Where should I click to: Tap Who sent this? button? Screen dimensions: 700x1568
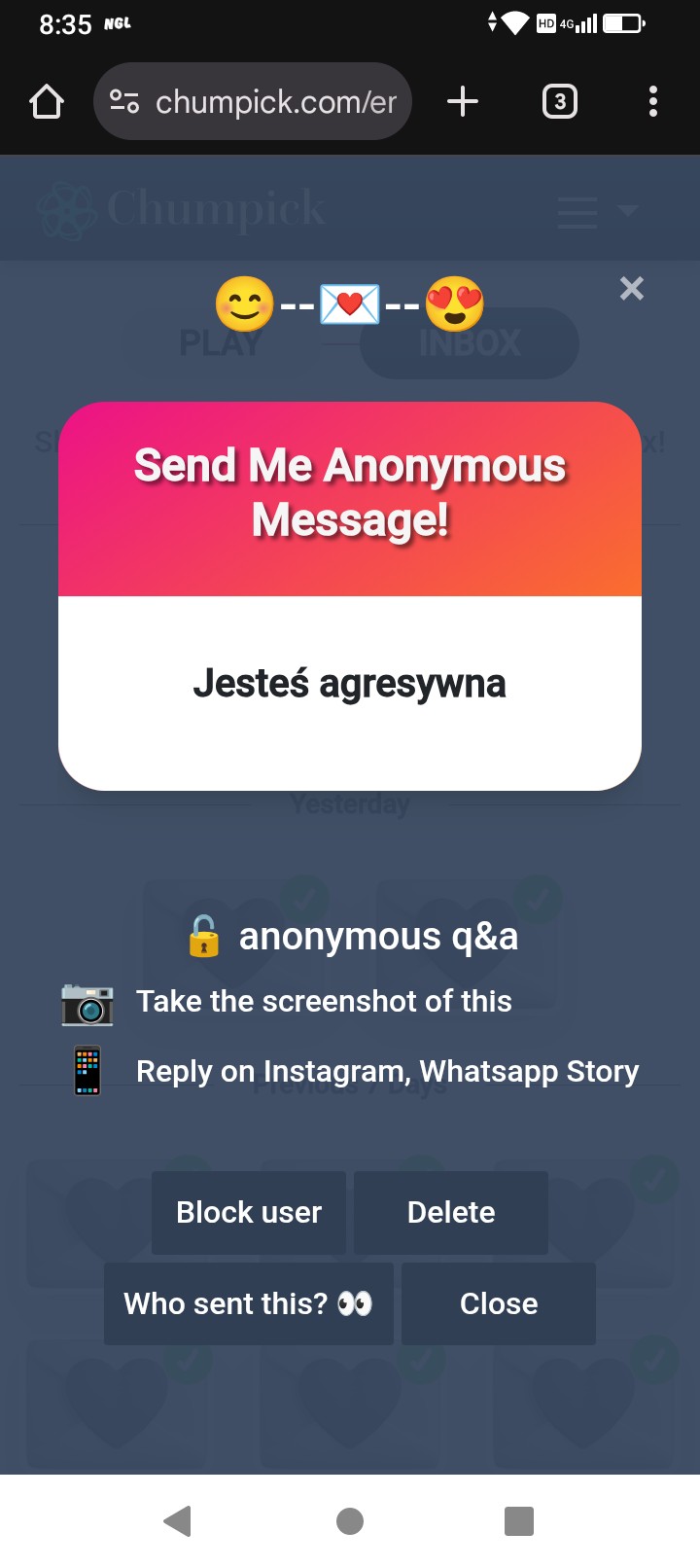coord(249,1303)
